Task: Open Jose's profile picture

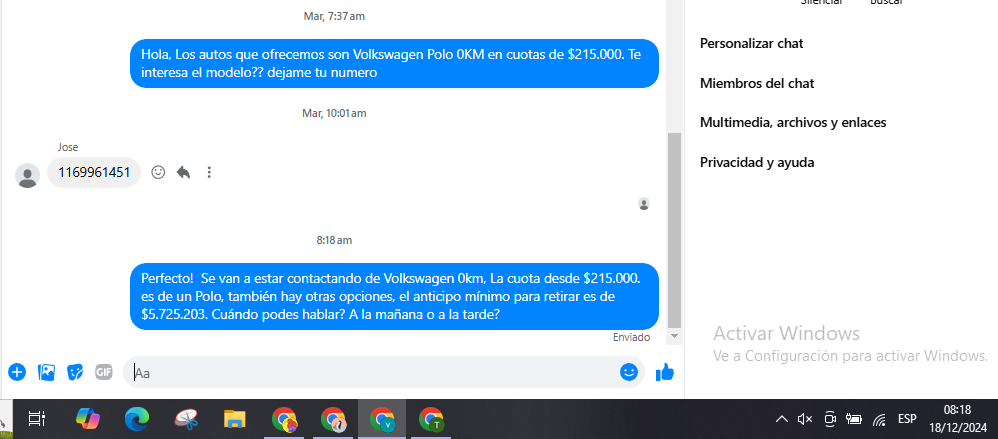Action: [28, 175]
